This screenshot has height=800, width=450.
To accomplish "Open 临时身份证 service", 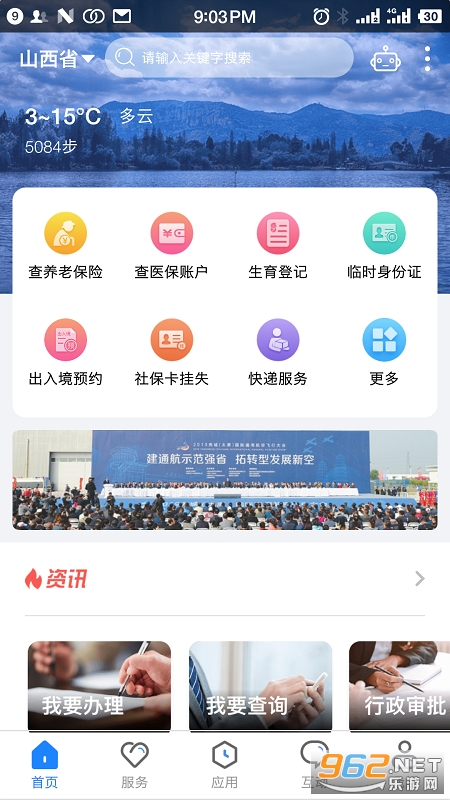I will click(384, 246).
